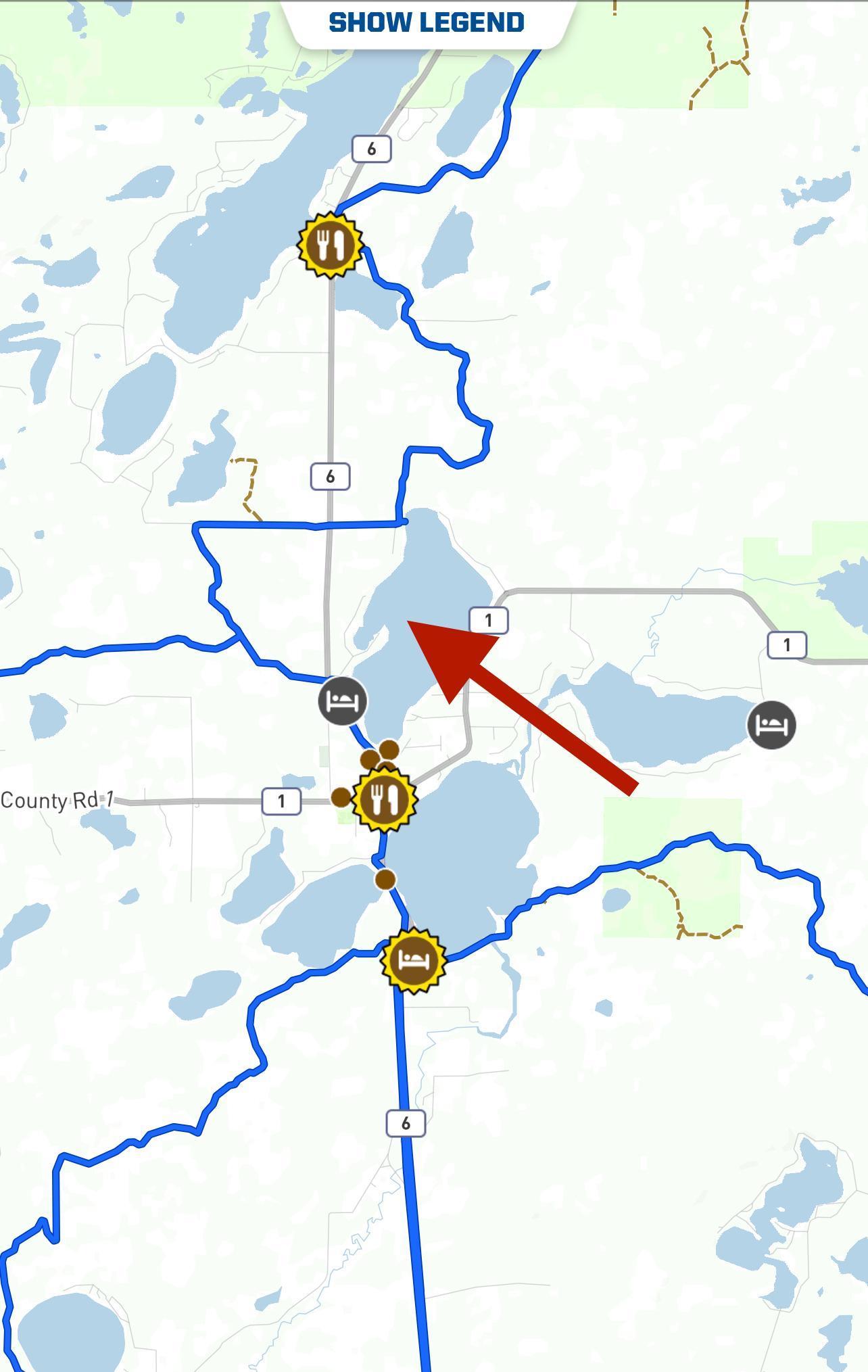Select the gold restaurant badge on County Rd 1

[x=385, y=799]
